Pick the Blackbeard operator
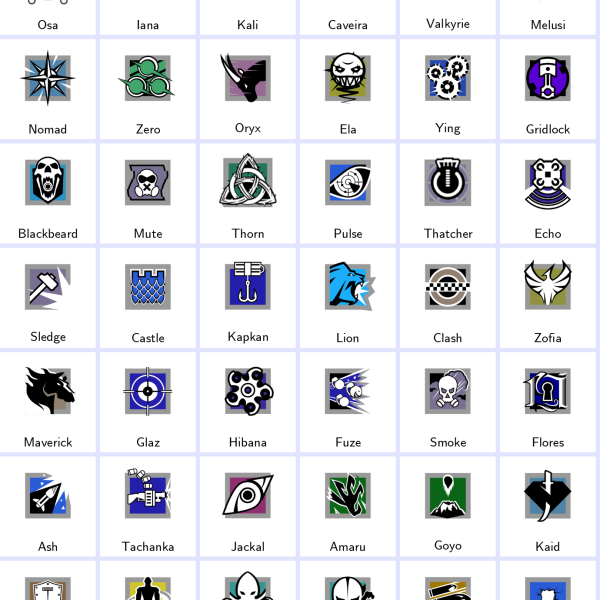This screenshot has width=600, height=600. coord(48,192)
